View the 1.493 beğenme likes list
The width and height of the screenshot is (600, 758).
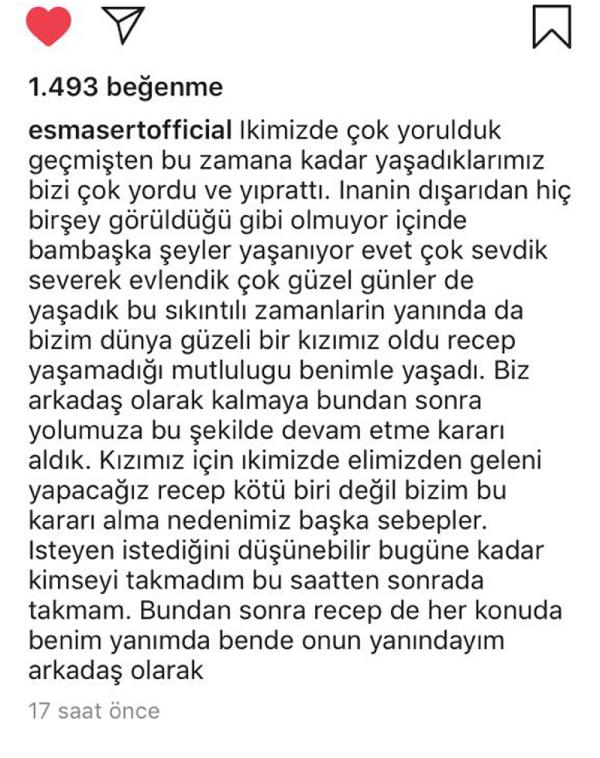[x=124, y=88]
